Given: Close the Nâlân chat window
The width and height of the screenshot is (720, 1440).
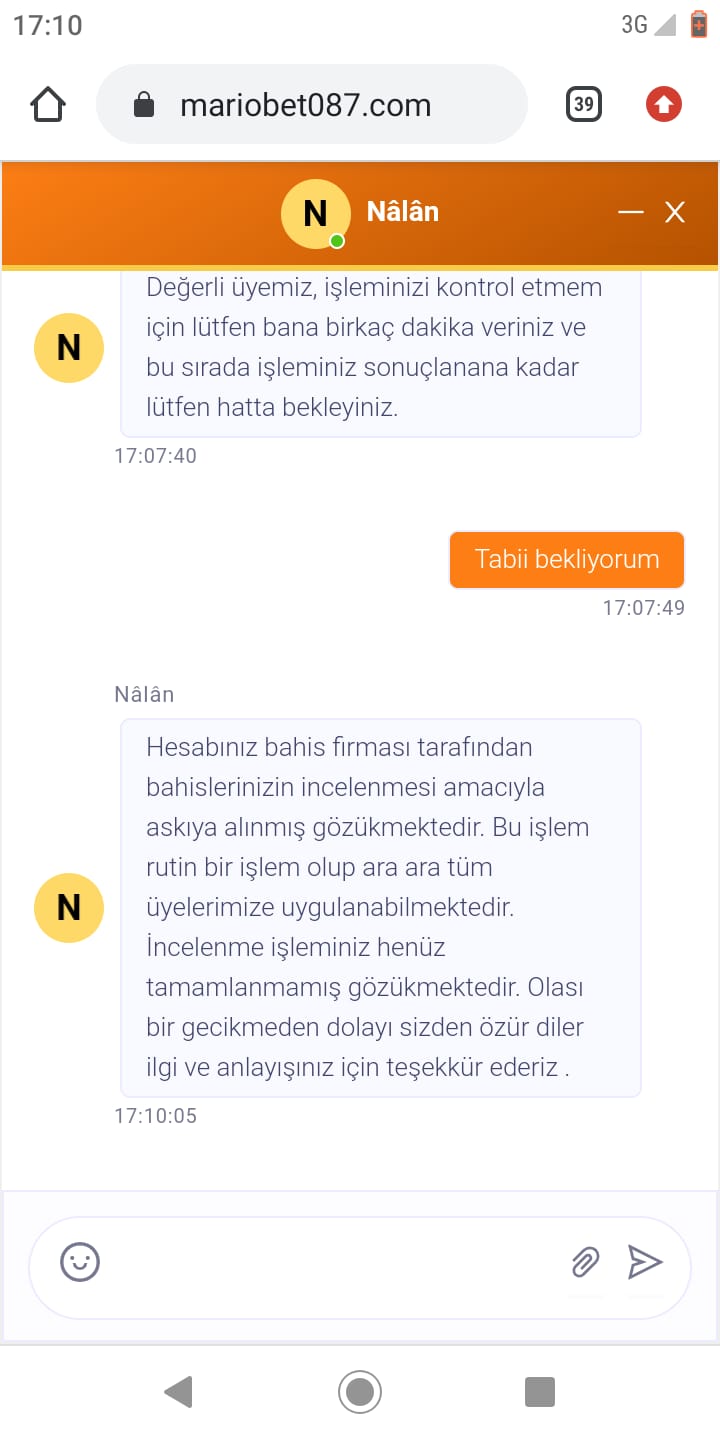Looking at the screenshot, I should [x=675, y=212].
